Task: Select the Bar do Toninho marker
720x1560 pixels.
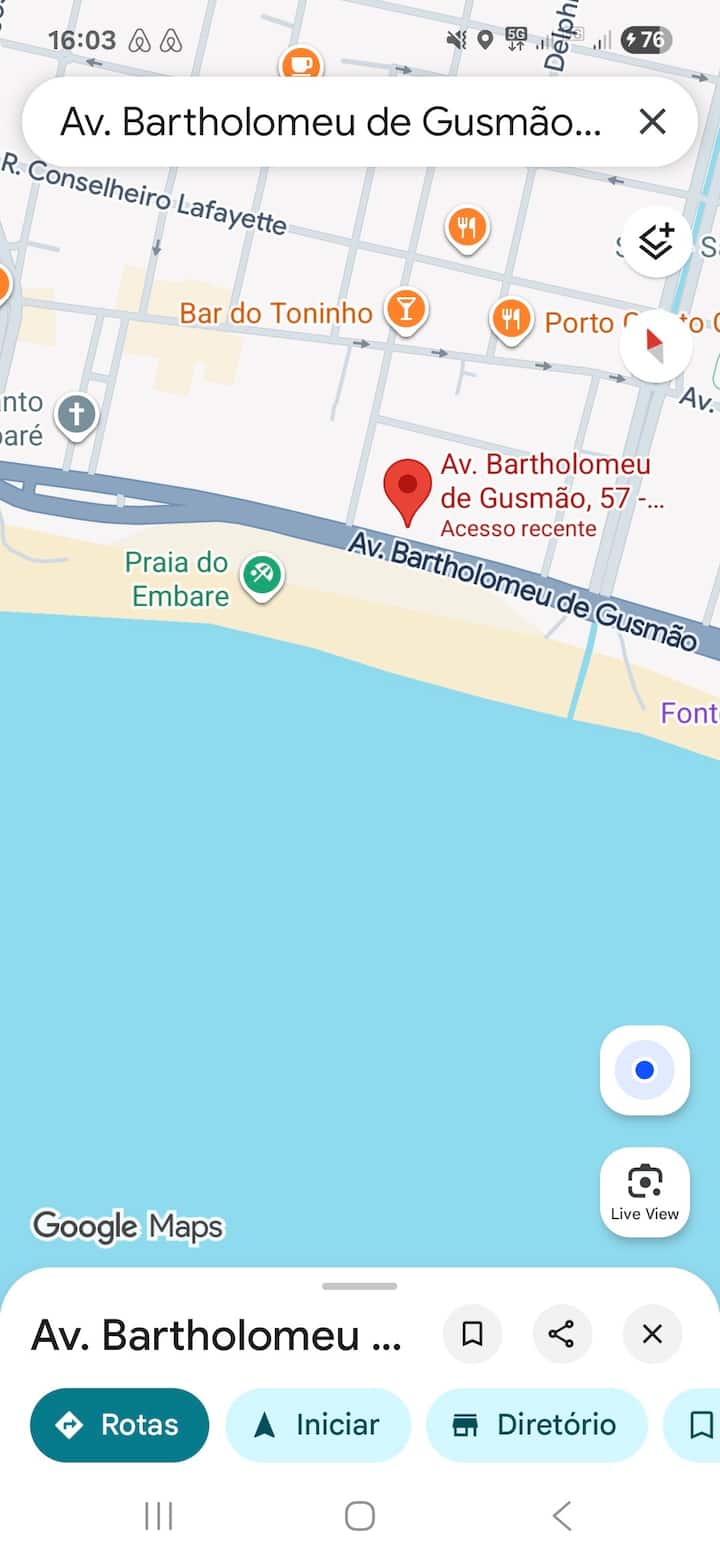Action: coord(406,310)
